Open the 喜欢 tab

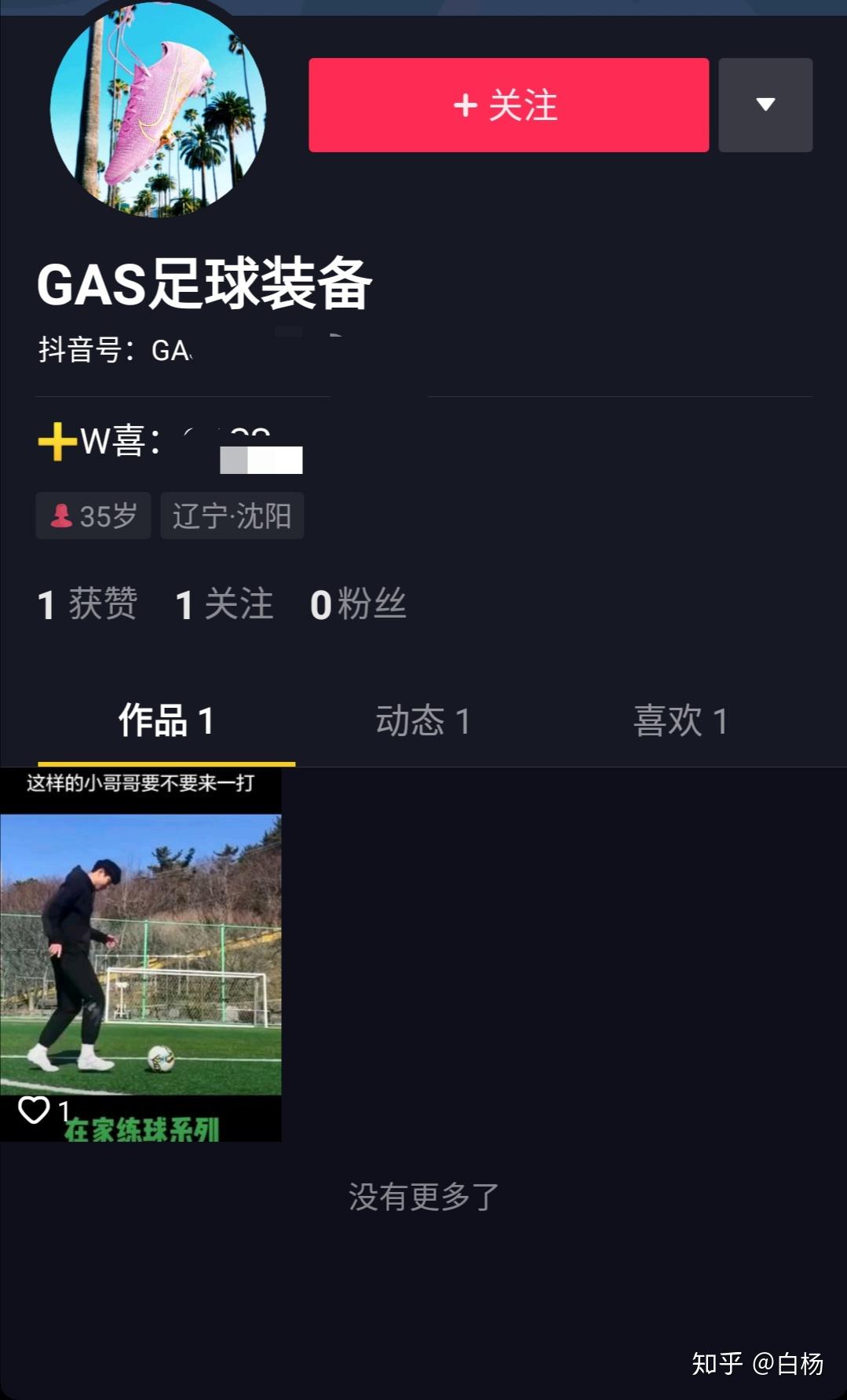coord(681,720)
